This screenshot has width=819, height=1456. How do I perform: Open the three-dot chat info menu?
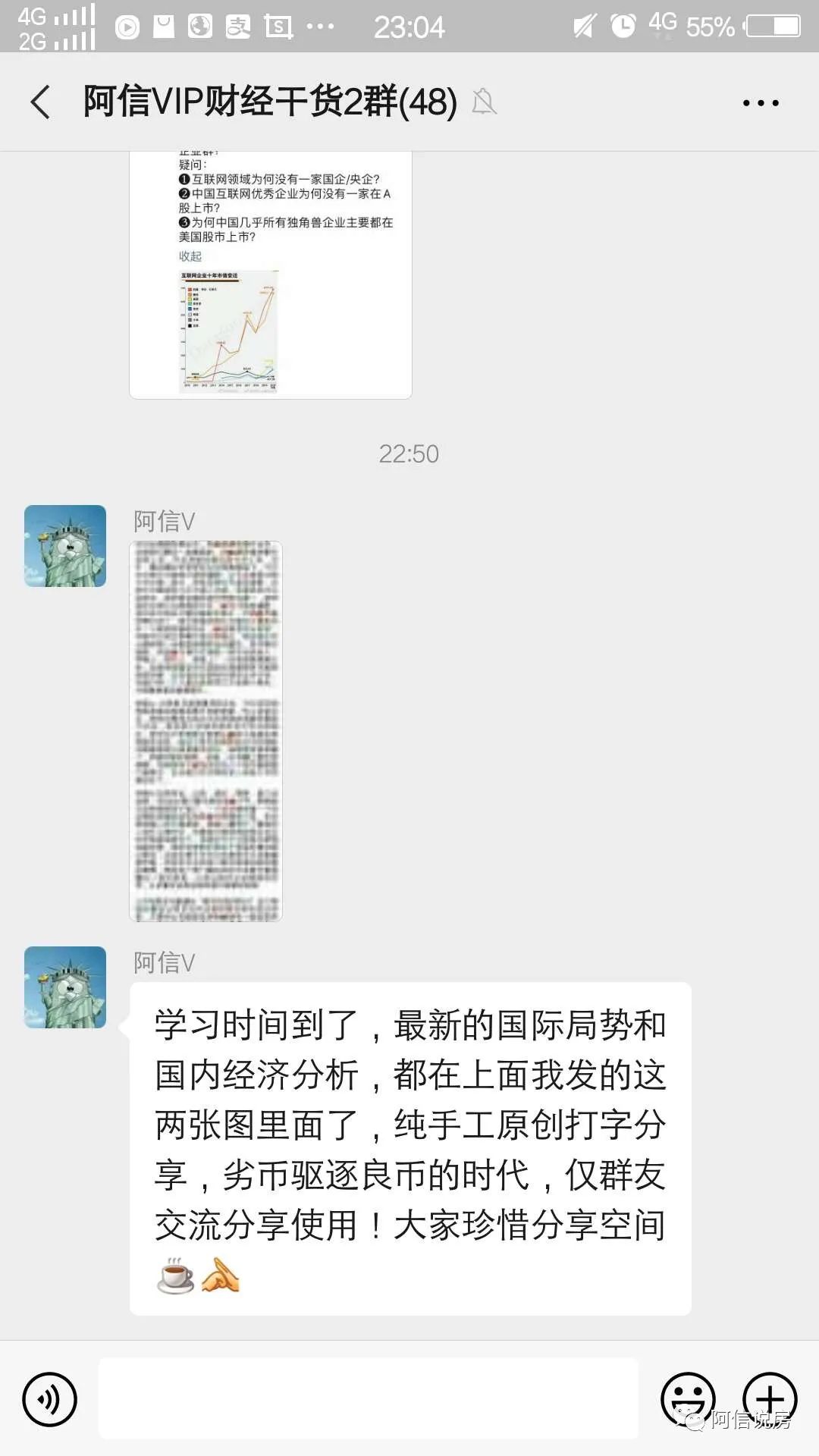(760, 103)
